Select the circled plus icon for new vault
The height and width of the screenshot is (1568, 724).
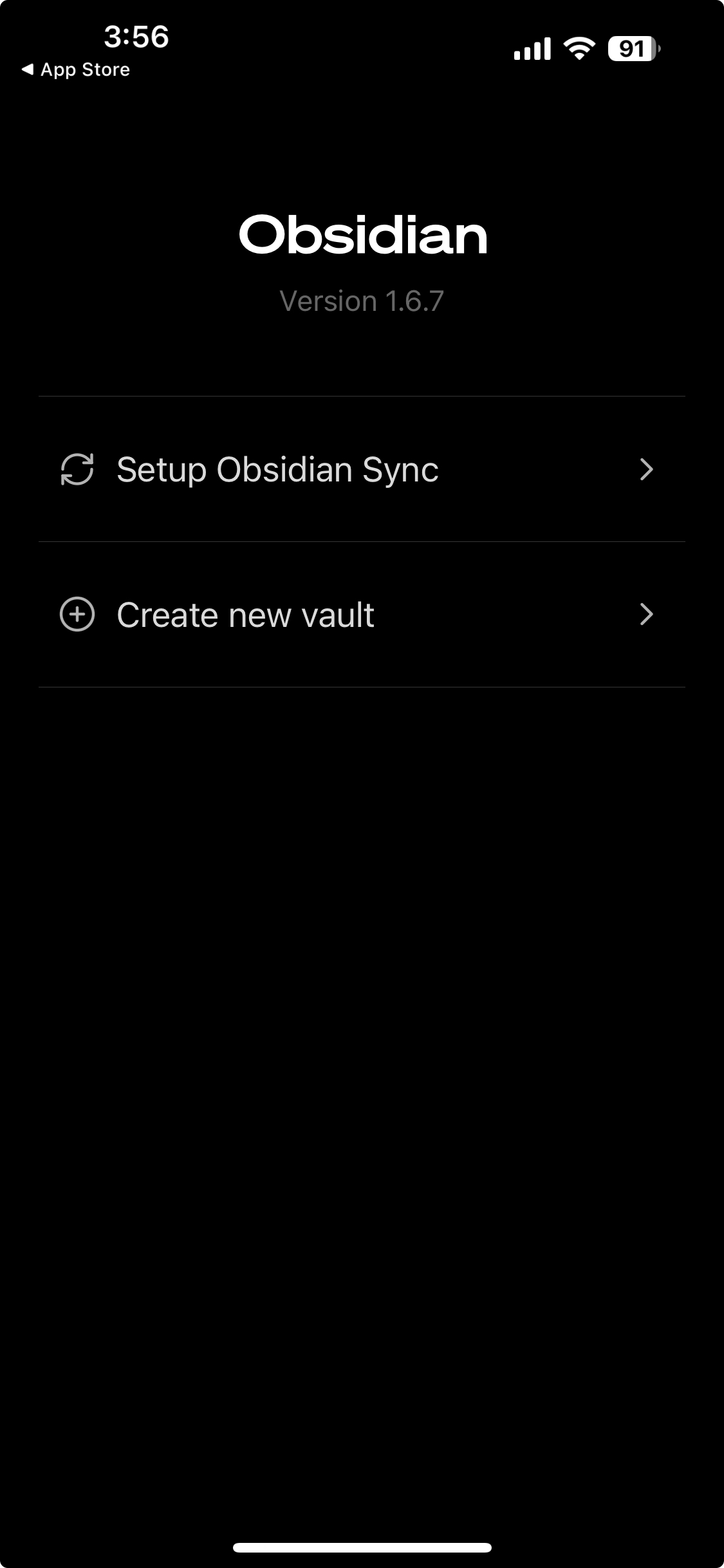77,616
